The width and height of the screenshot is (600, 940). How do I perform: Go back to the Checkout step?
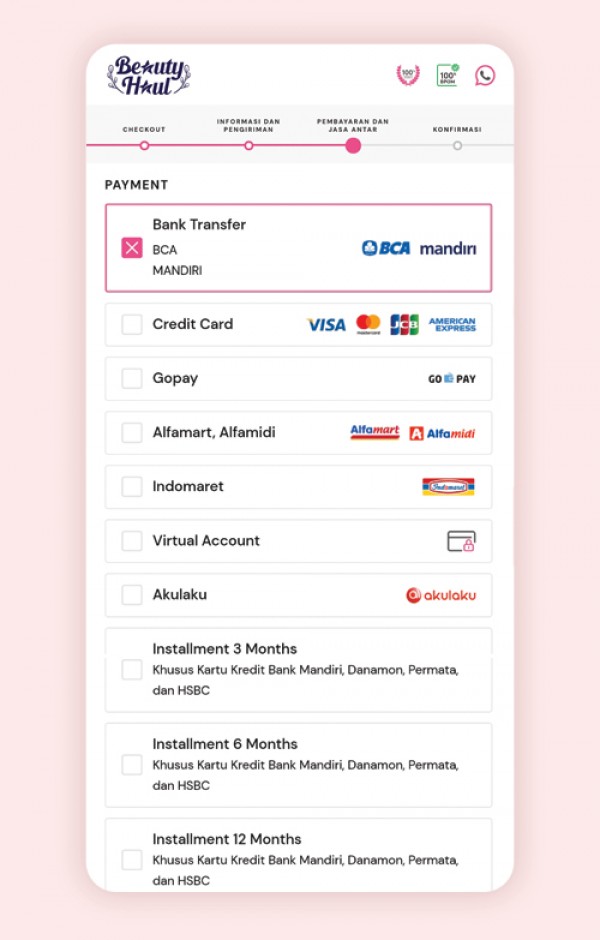pos(144,145)
